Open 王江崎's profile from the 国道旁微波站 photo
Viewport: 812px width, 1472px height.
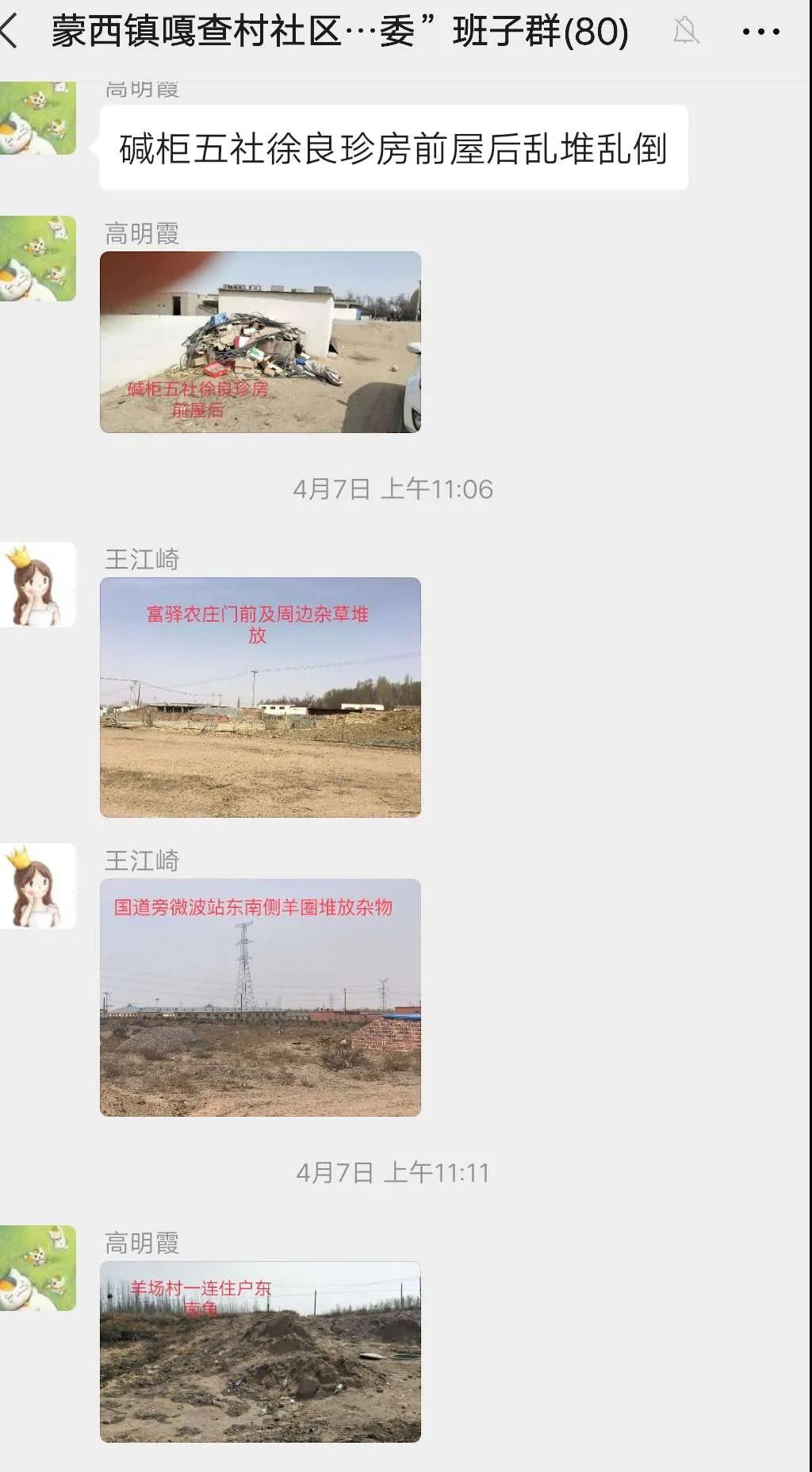(x=37, y=886)
